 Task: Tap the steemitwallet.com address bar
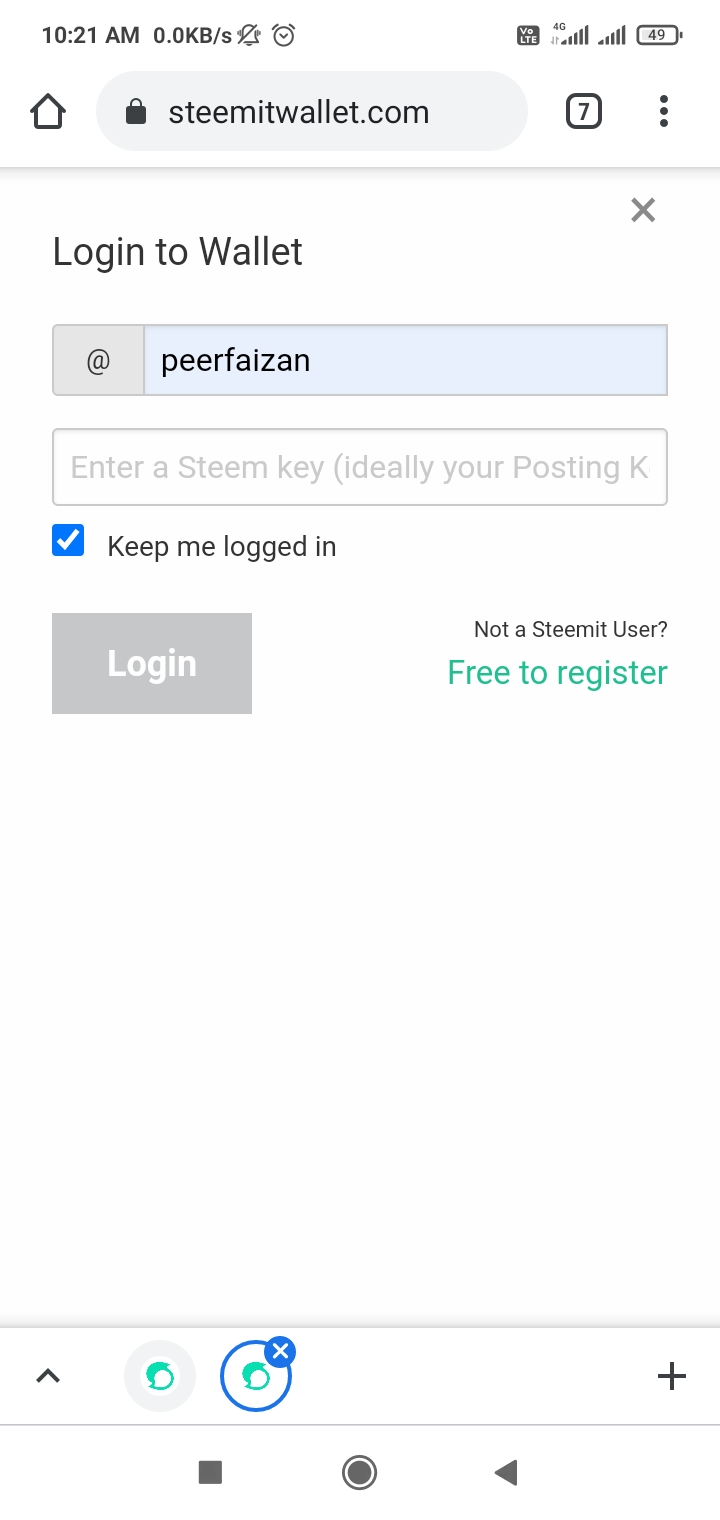310,112
